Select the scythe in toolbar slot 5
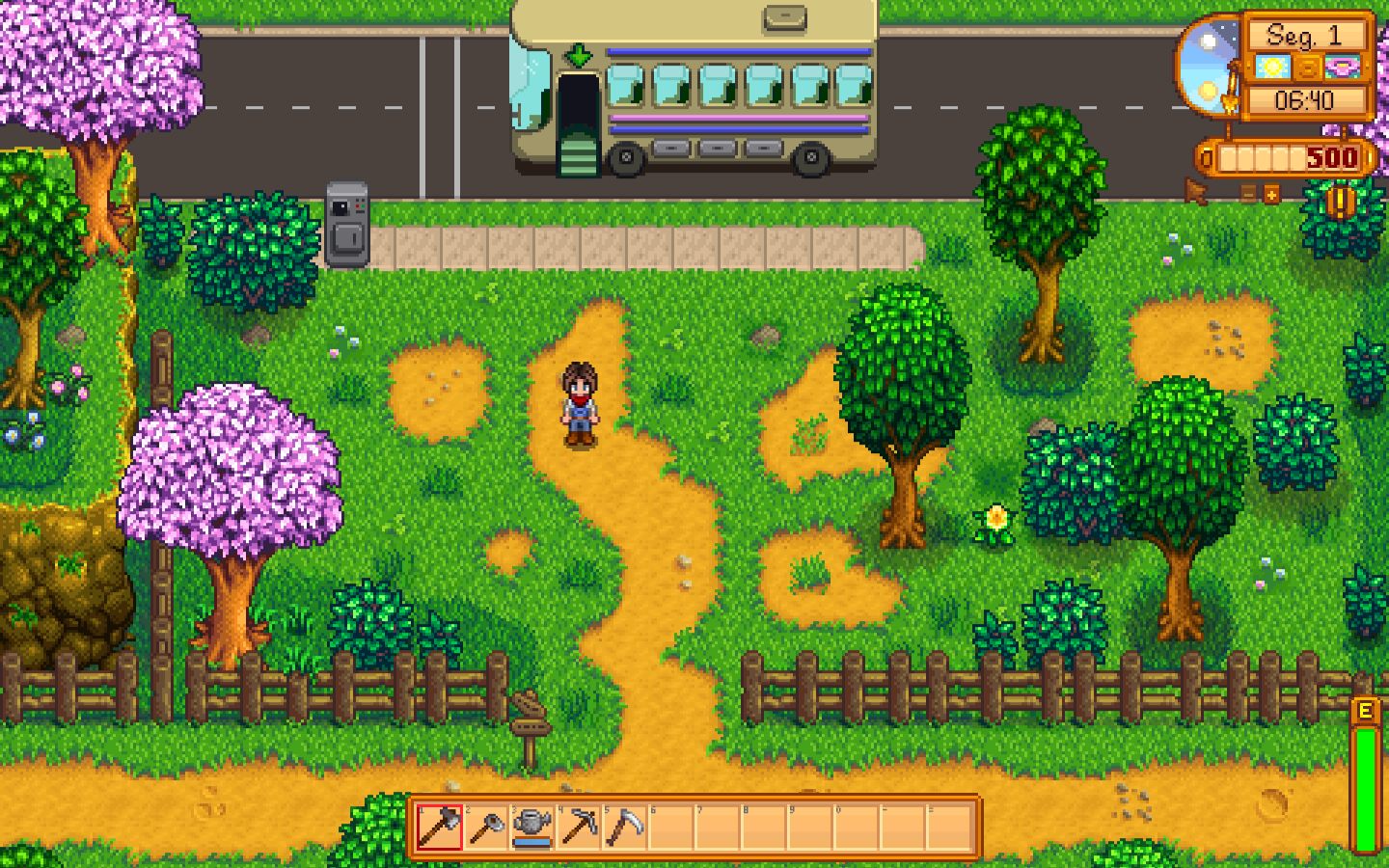 pos(625,827)
